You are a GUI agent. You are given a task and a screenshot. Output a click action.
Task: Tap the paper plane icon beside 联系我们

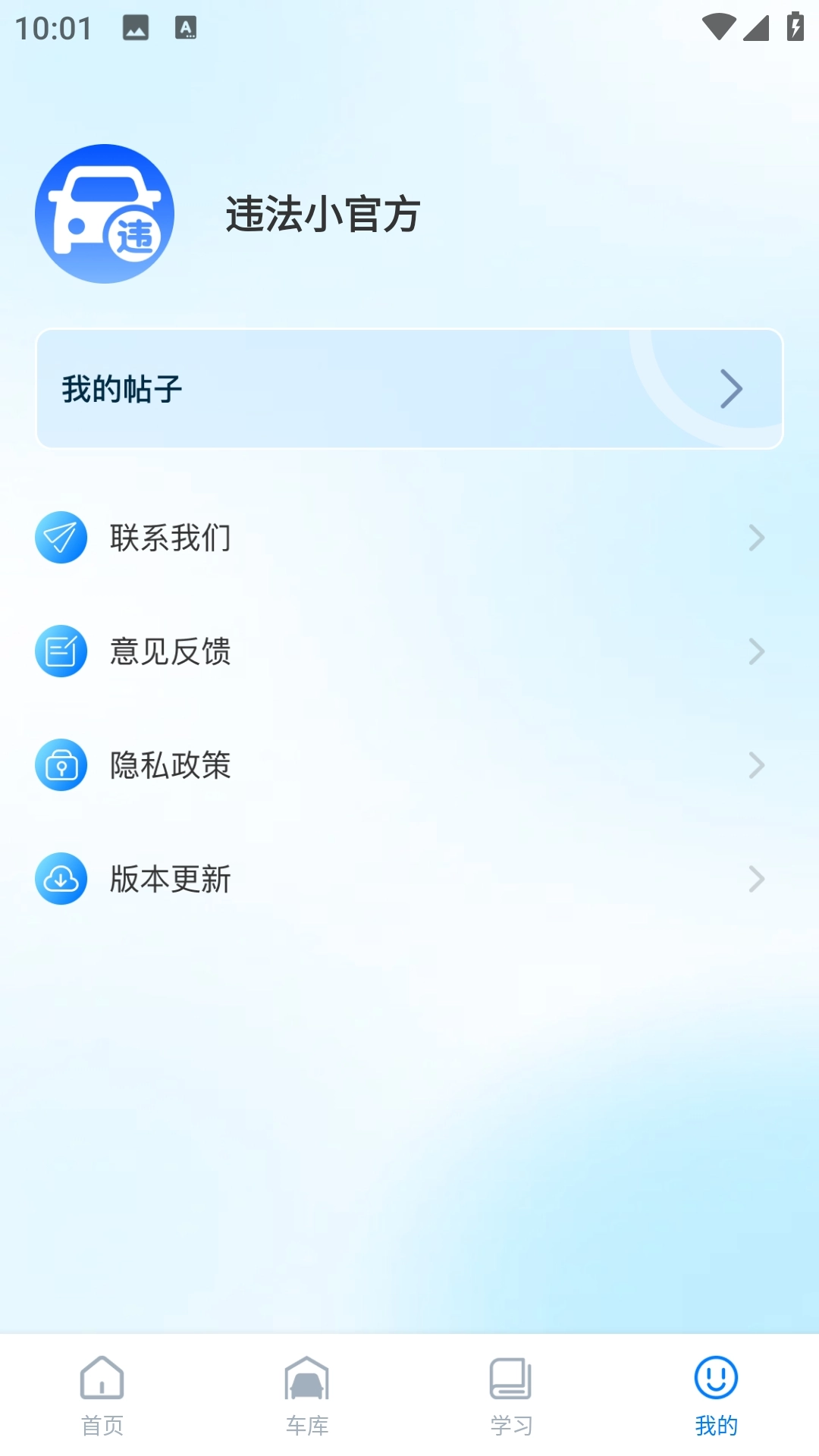(x=61, y=538)
